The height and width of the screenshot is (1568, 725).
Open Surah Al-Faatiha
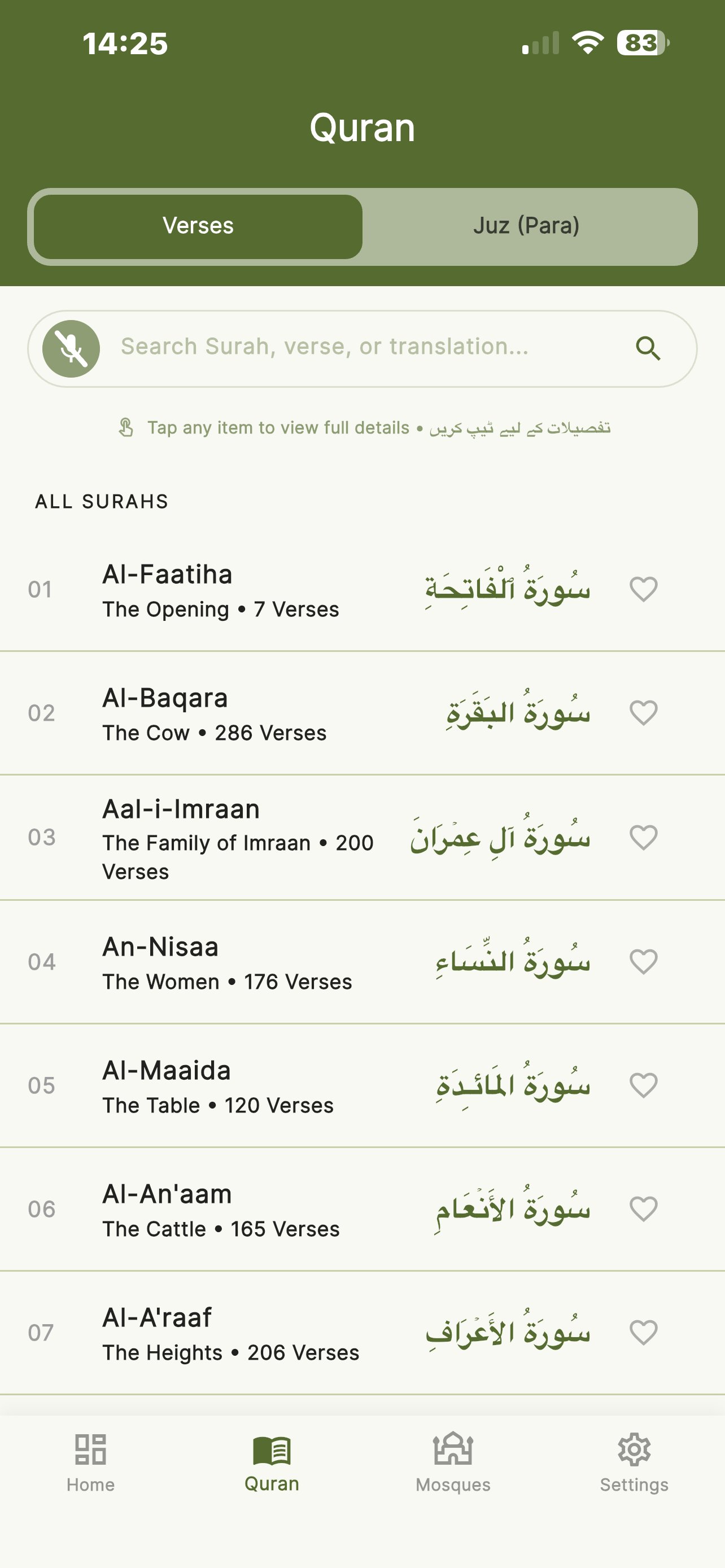pyautogui.click(x=362, y=589)
